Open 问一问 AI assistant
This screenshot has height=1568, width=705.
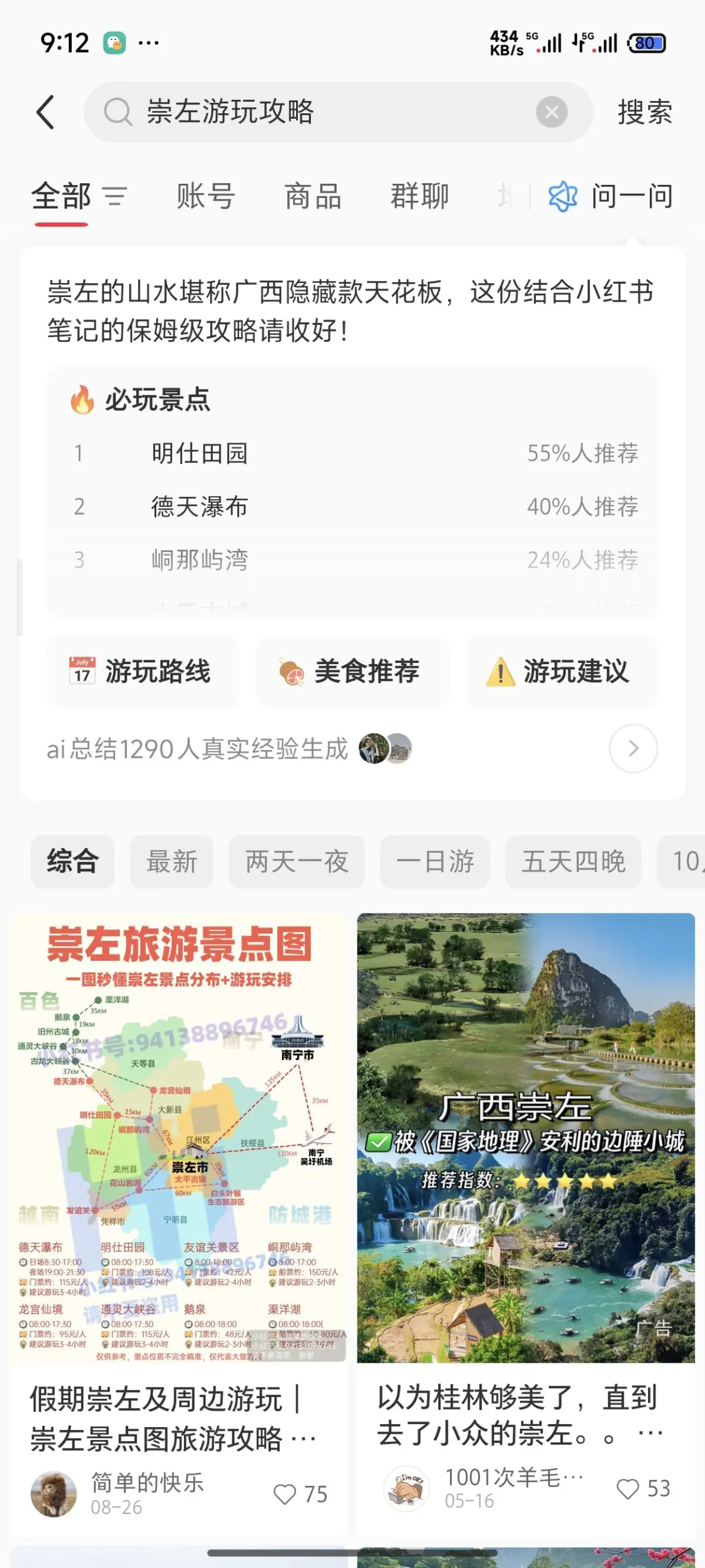[611, 197]
